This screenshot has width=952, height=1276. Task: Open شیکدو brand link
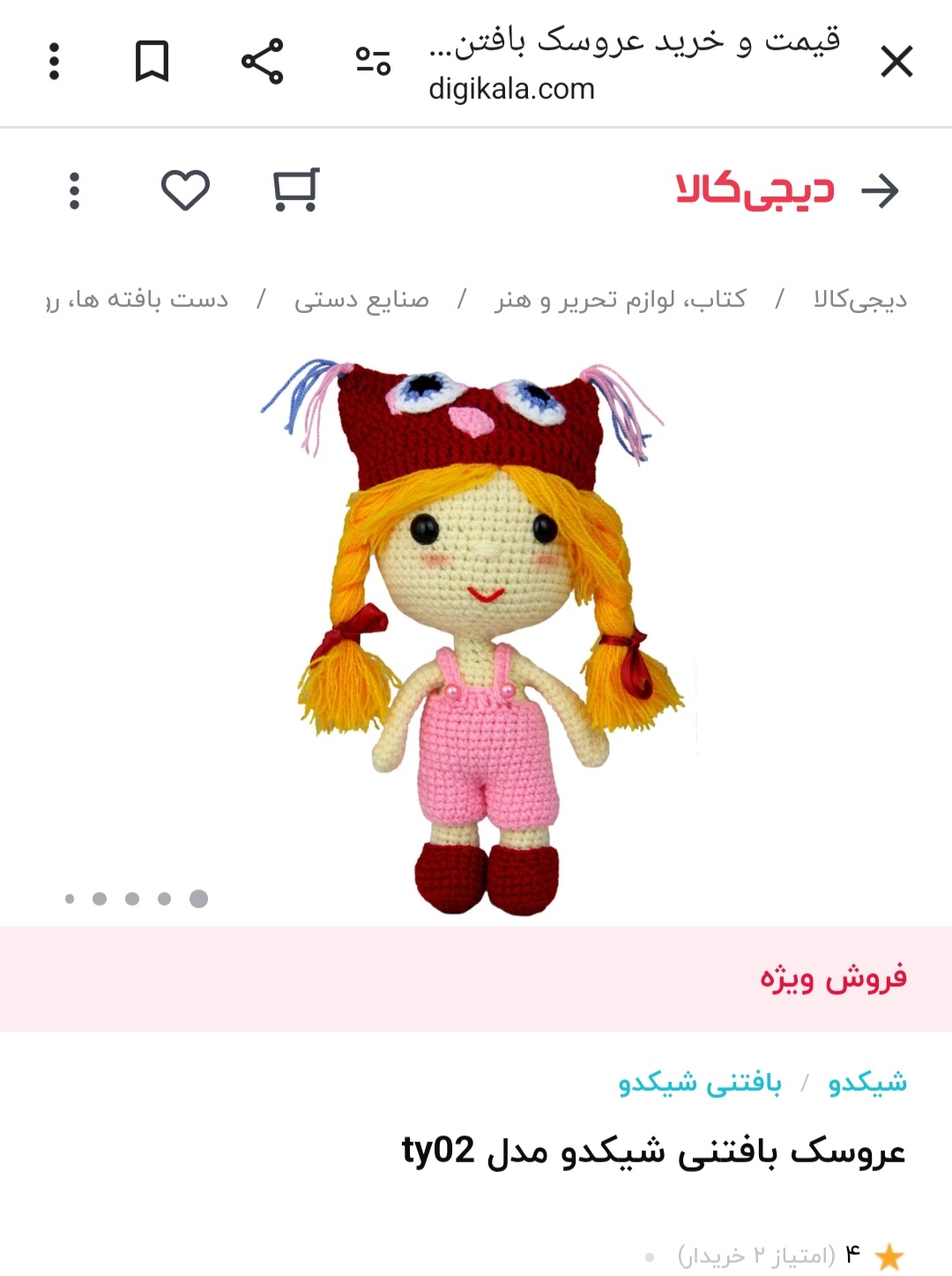click(867, 1082)
